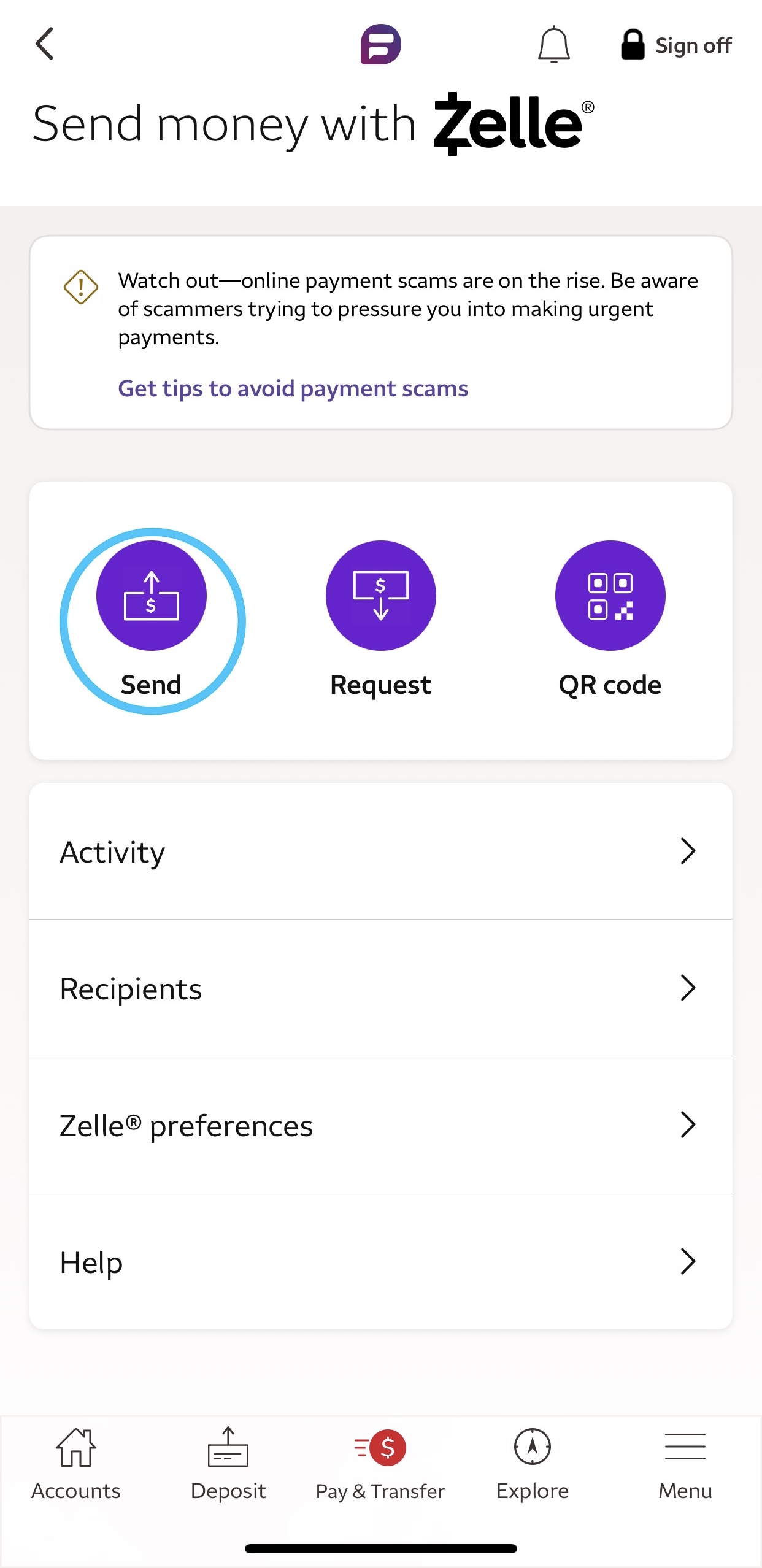The width and height of the screenshot is (762, 1568).
Task: Tap the Request money icon
Action: (x=380, y=596)
